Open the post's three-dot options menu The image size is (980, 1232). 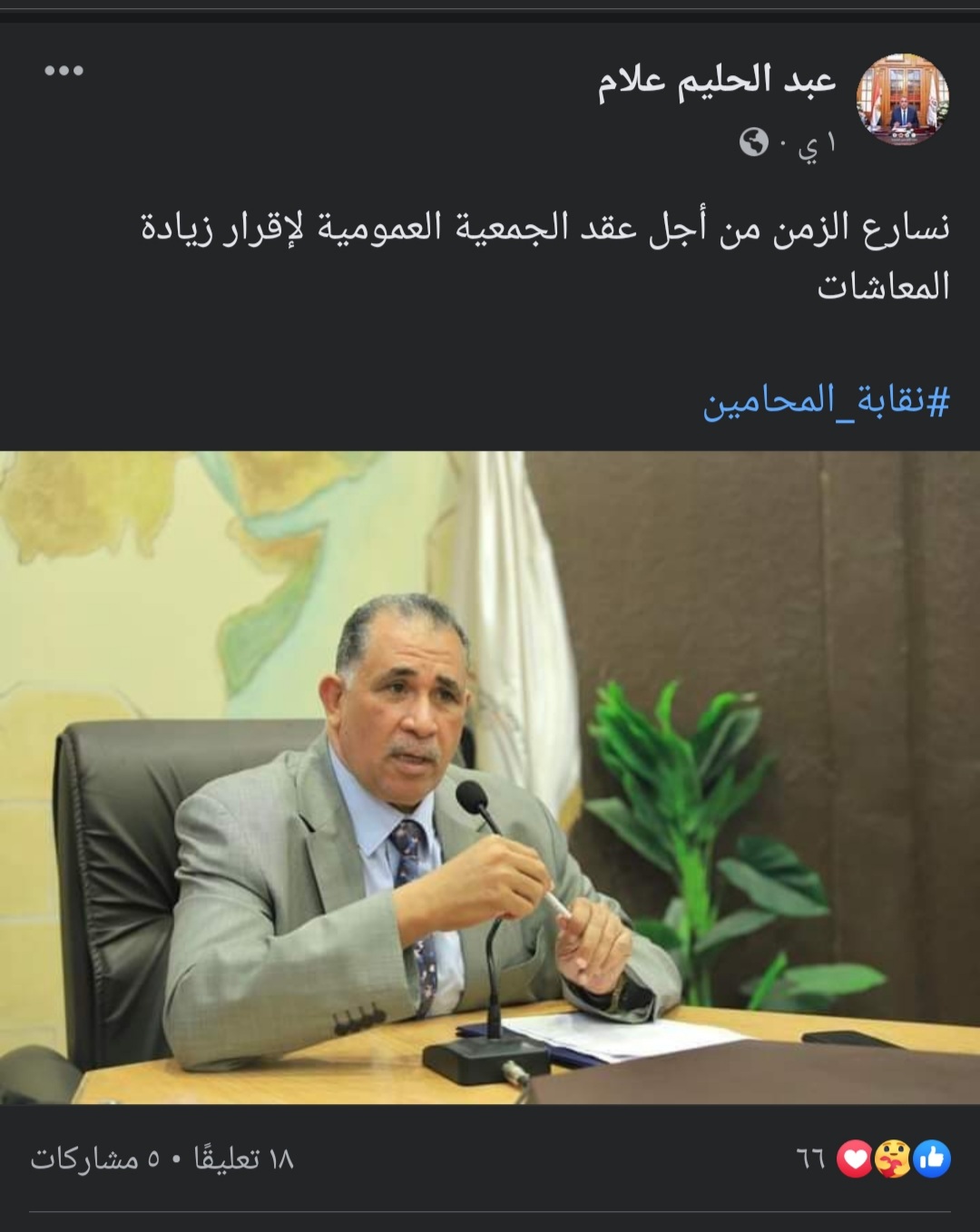tap(64, 71)
